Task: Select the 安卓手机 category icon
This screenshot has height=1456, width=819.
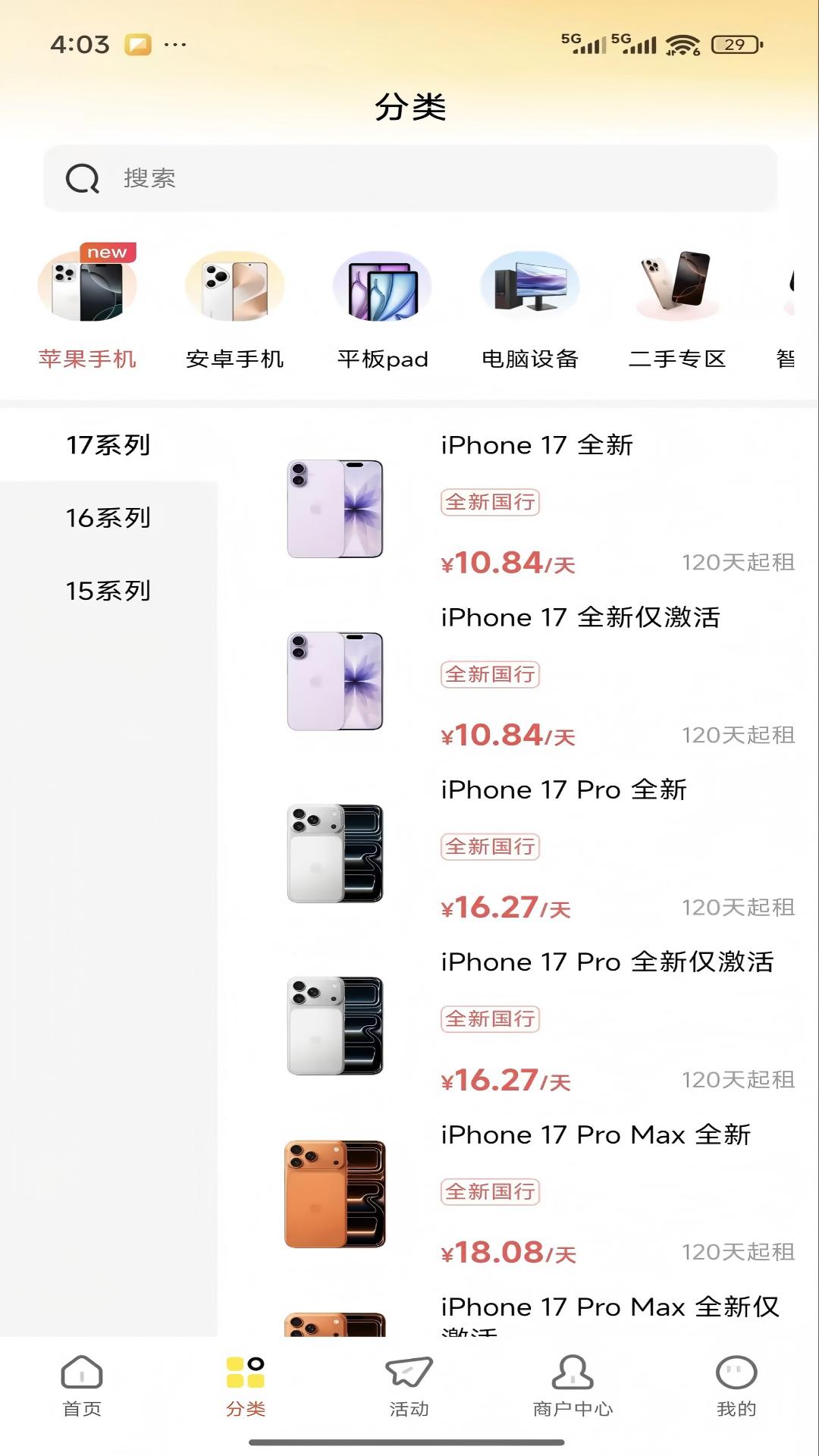Action: point(234,288)
